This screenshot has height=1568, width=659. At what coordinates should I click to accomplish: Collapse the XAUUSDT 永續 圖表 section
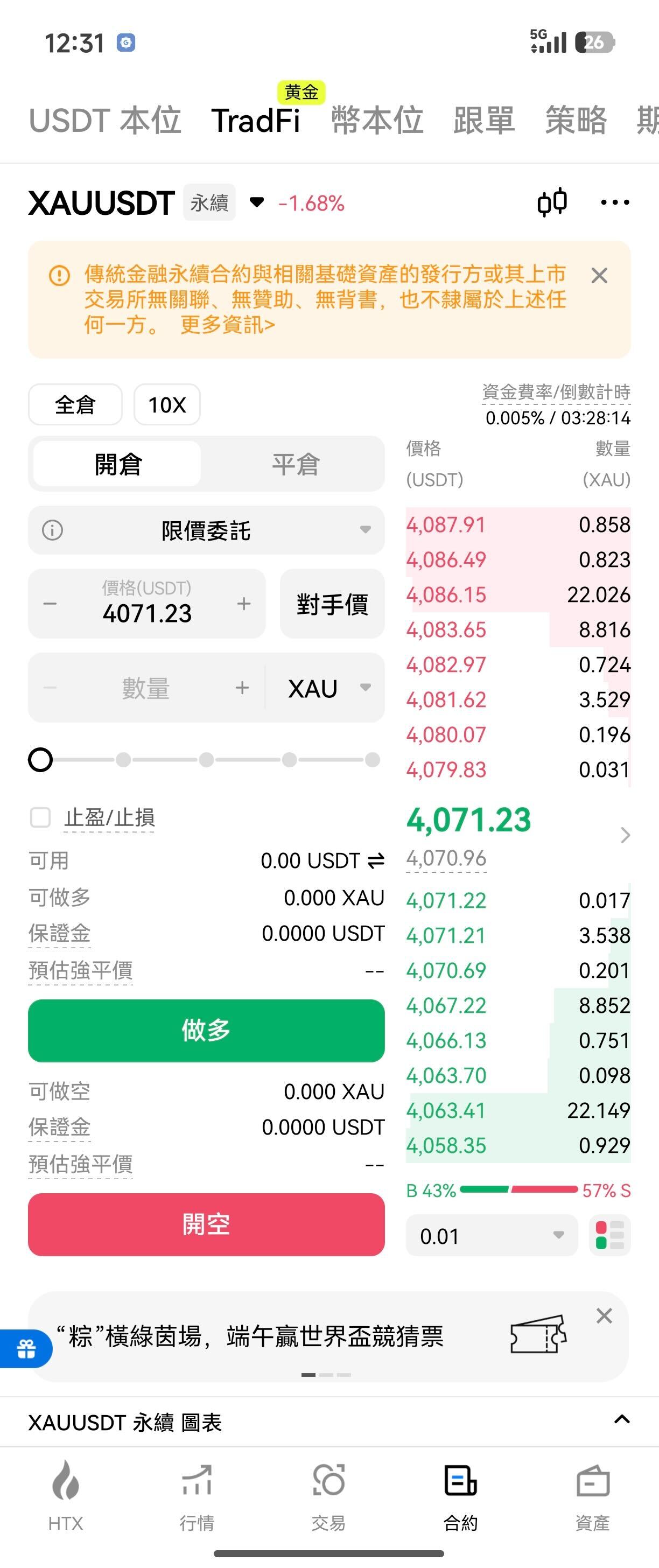[x=621, y=1420]
